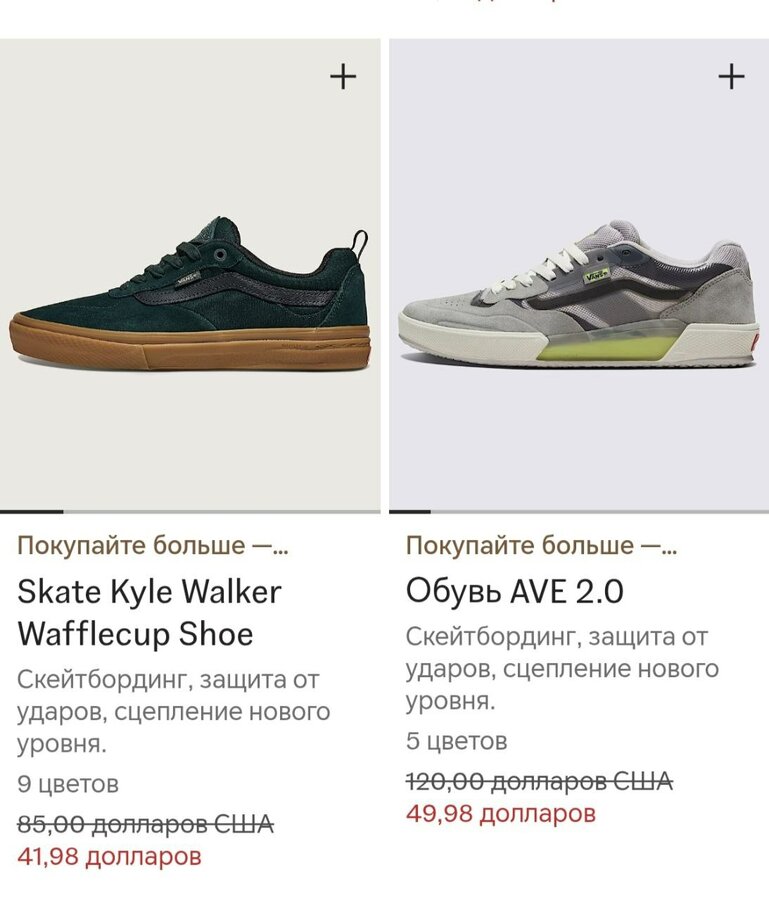Tap the plus icon on Обувь AVE 2.0
The width and height of the screenshot is (769, 900).
point(731,77)
